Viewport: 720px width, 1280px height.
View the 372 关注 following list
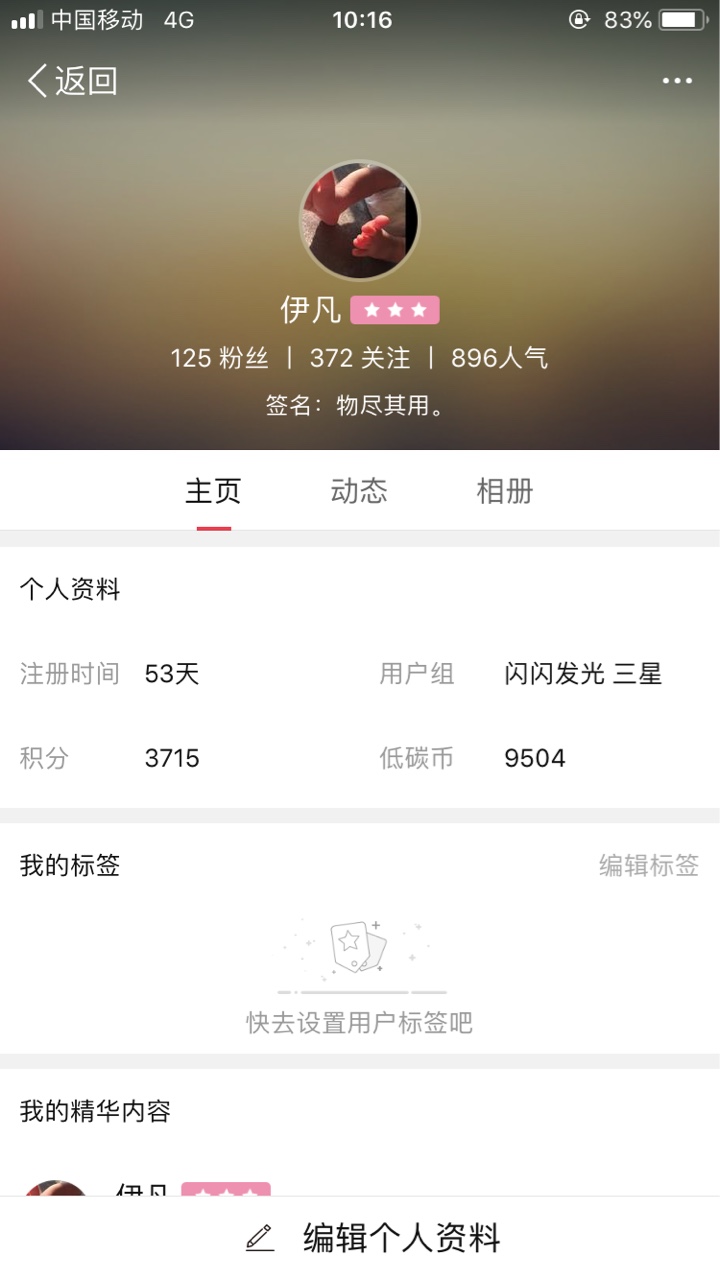[x=360, y=358]
